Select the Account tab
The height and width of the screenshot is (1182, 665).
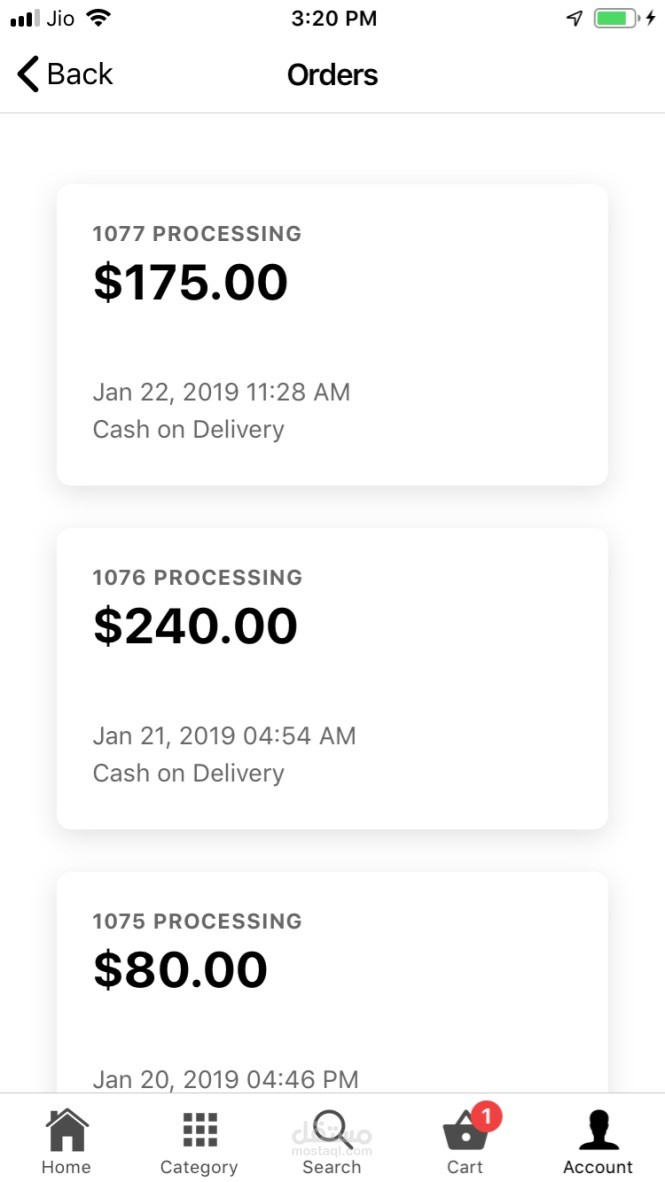pos(598,1141)
